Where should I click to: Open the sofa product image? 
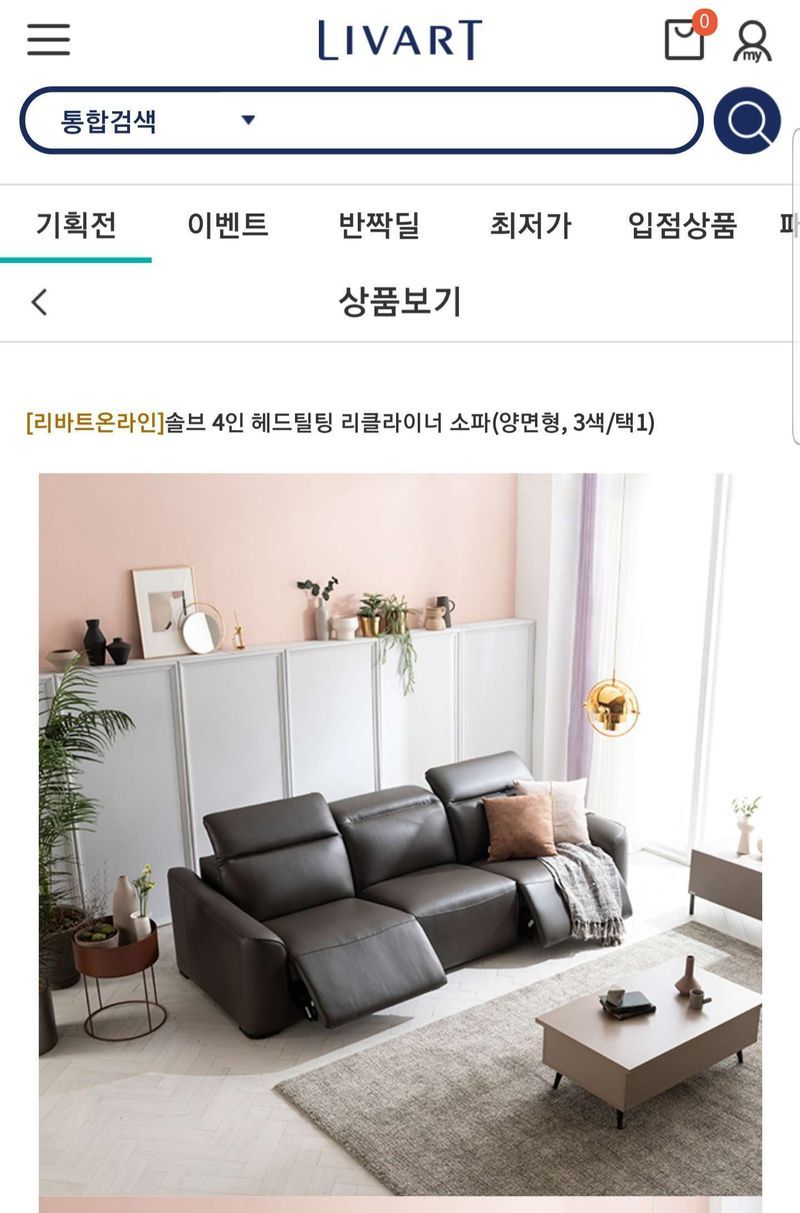click(x=400, y=835)
